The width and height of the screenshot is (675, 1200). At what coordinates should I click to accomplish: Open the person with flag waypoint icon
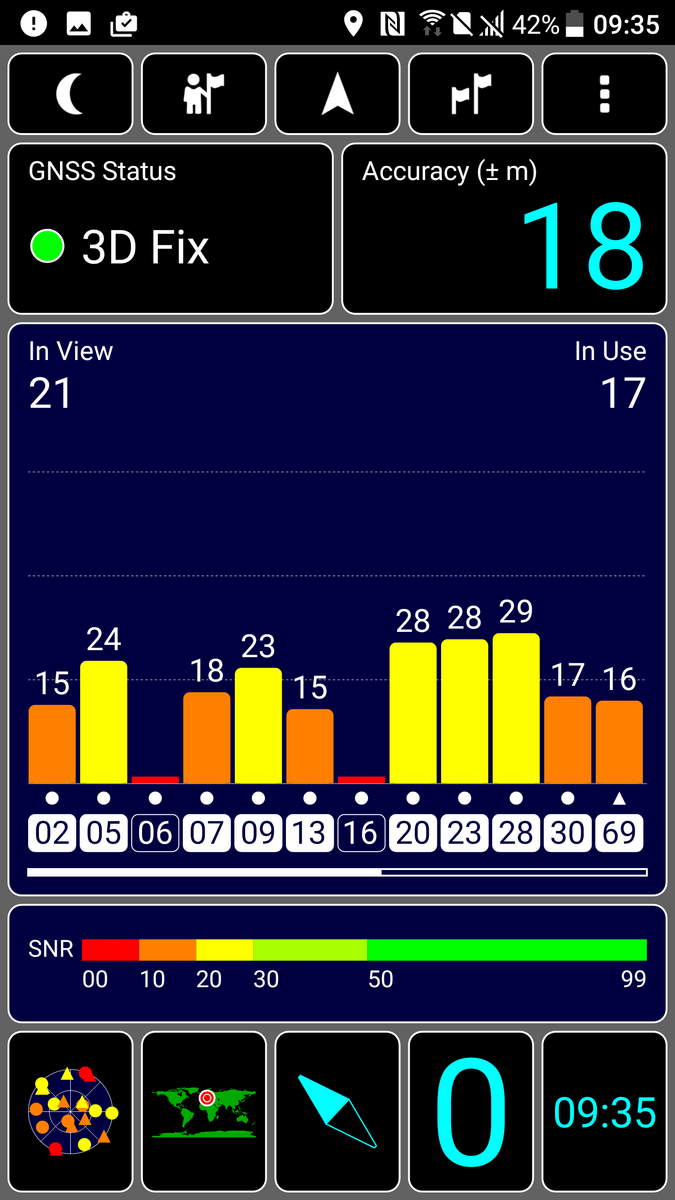click(204, 94)
